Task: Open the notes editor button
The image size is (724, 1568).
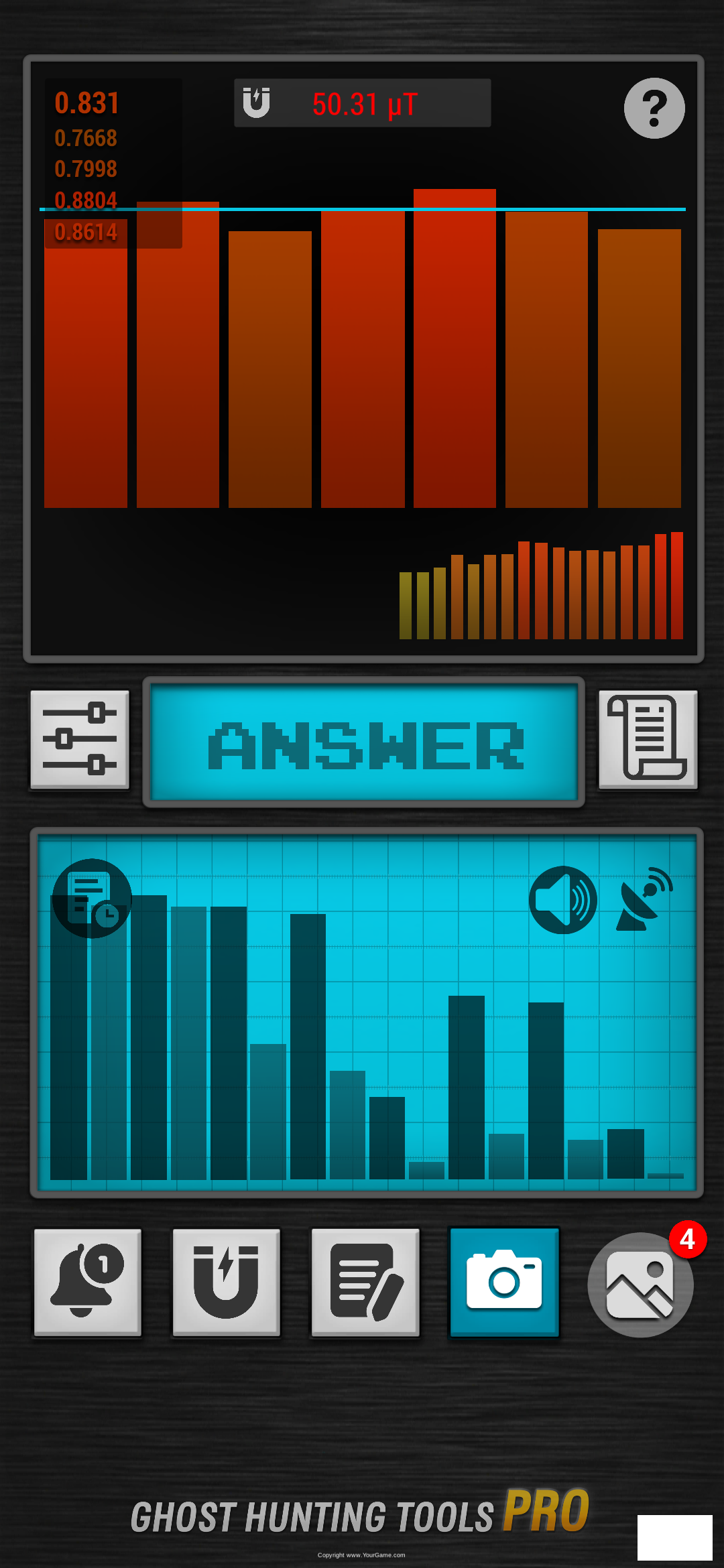Action: (x=365, y=1282)
